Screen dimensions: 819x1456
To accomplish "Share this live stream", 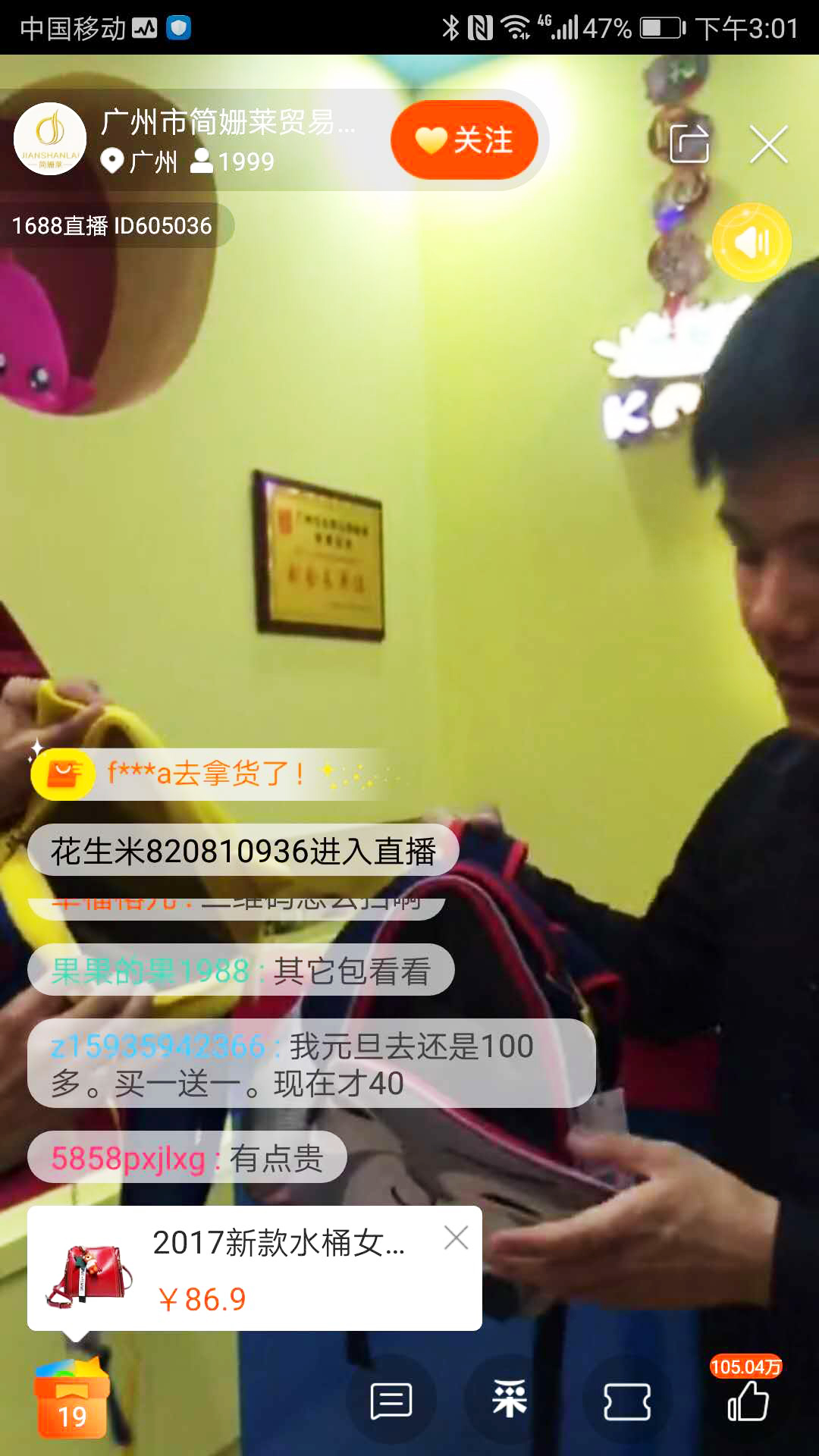I will (x=689, y=143).
